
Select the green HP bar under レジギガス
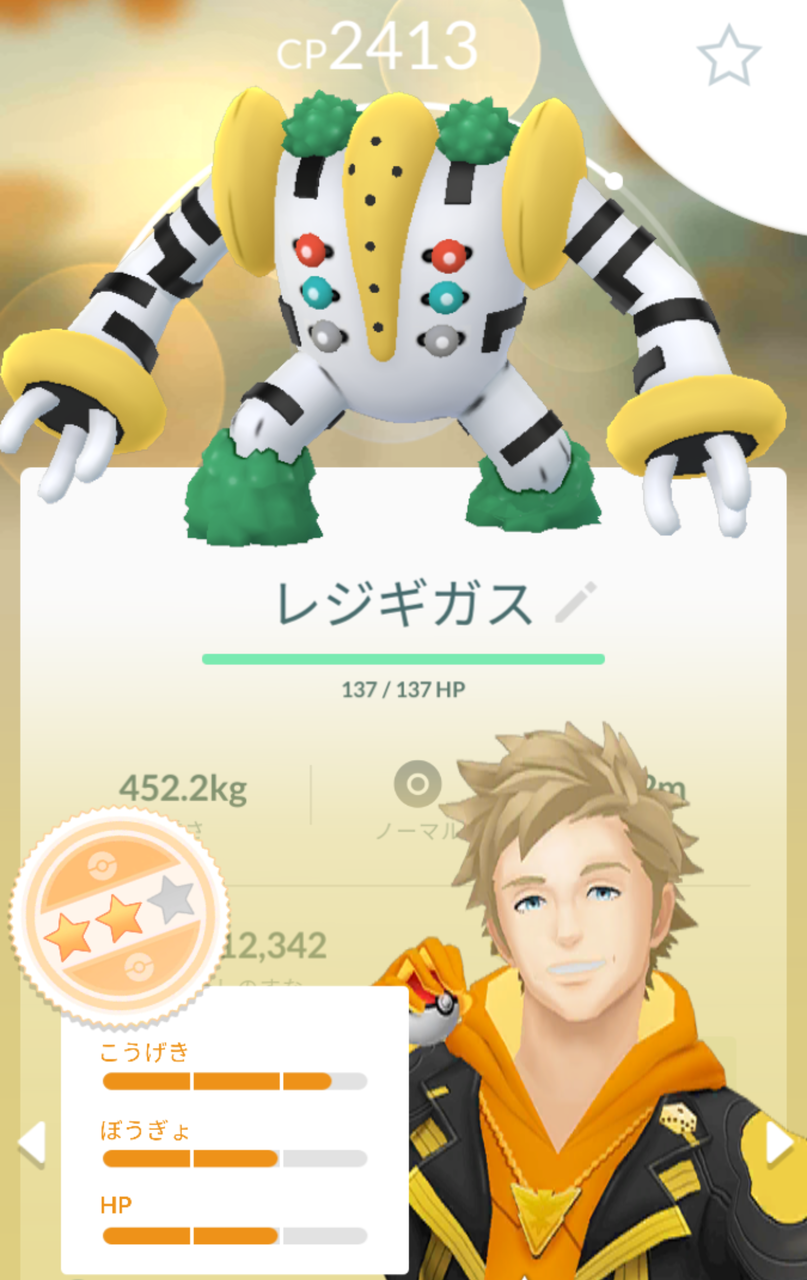pyautogui.click(x=403, y=660)
